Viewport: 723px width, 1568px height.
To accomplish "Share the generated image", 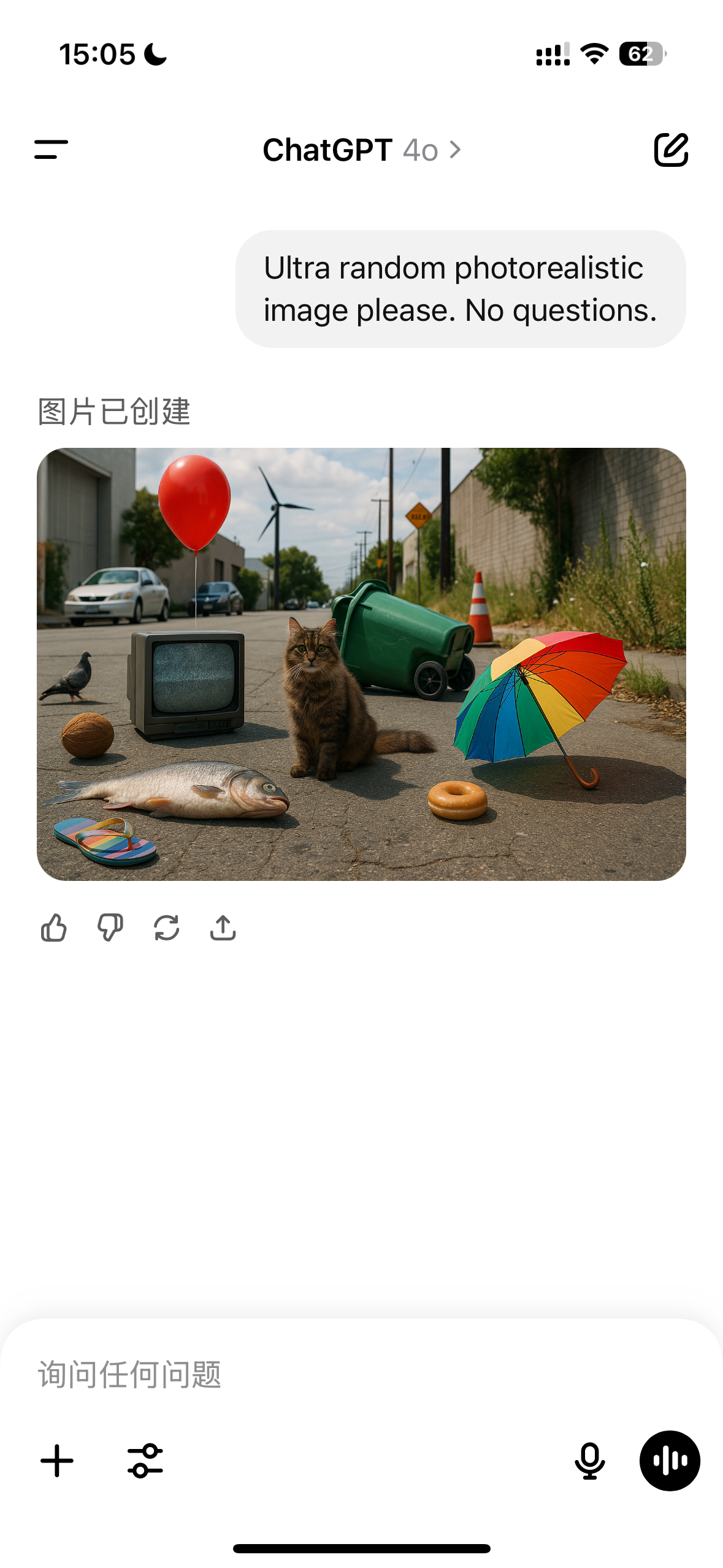I will coord(223,928).
